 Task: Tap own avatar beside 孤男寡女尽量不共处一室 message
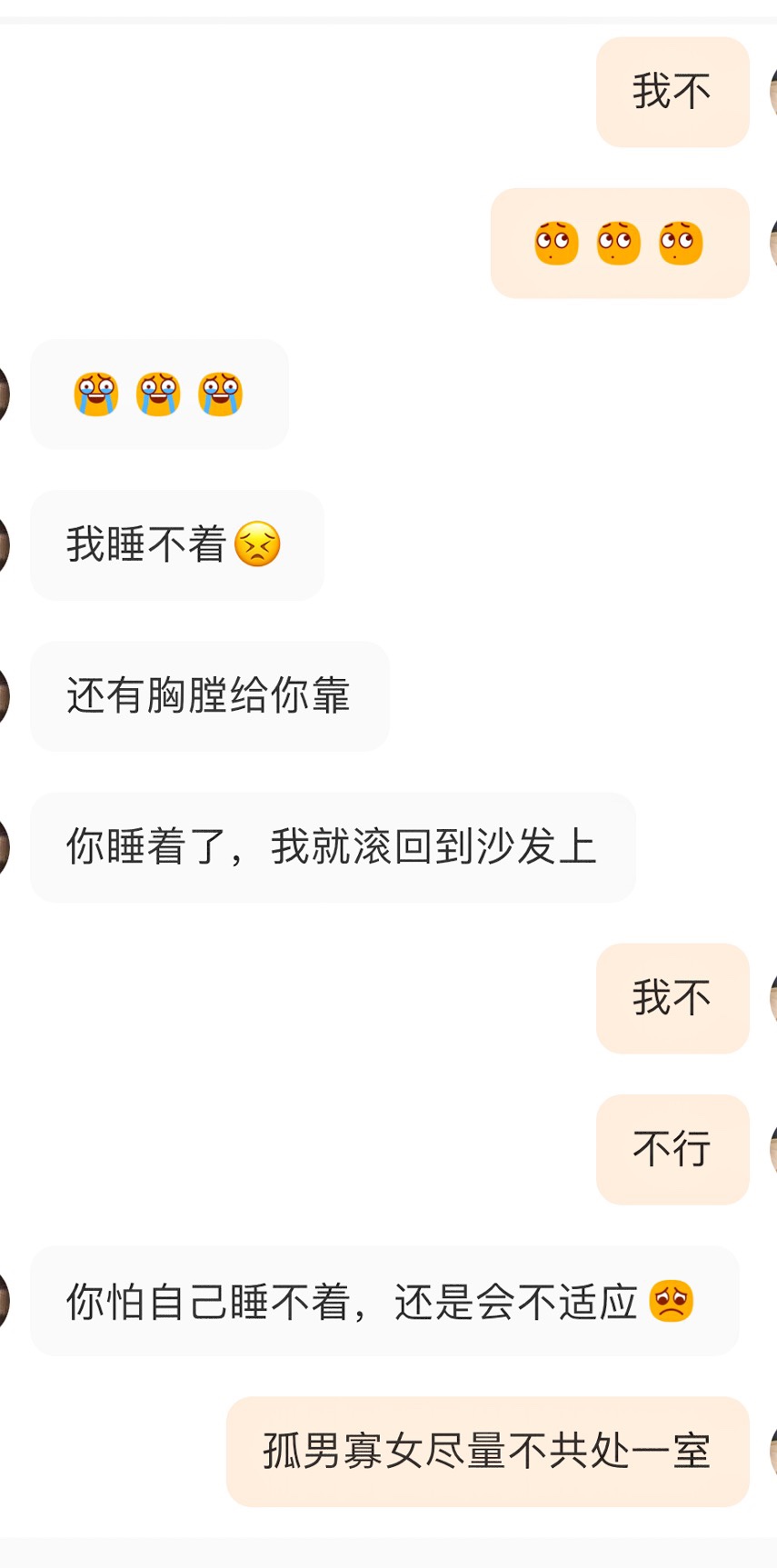pyautogui.click(x=773, y=1452)
